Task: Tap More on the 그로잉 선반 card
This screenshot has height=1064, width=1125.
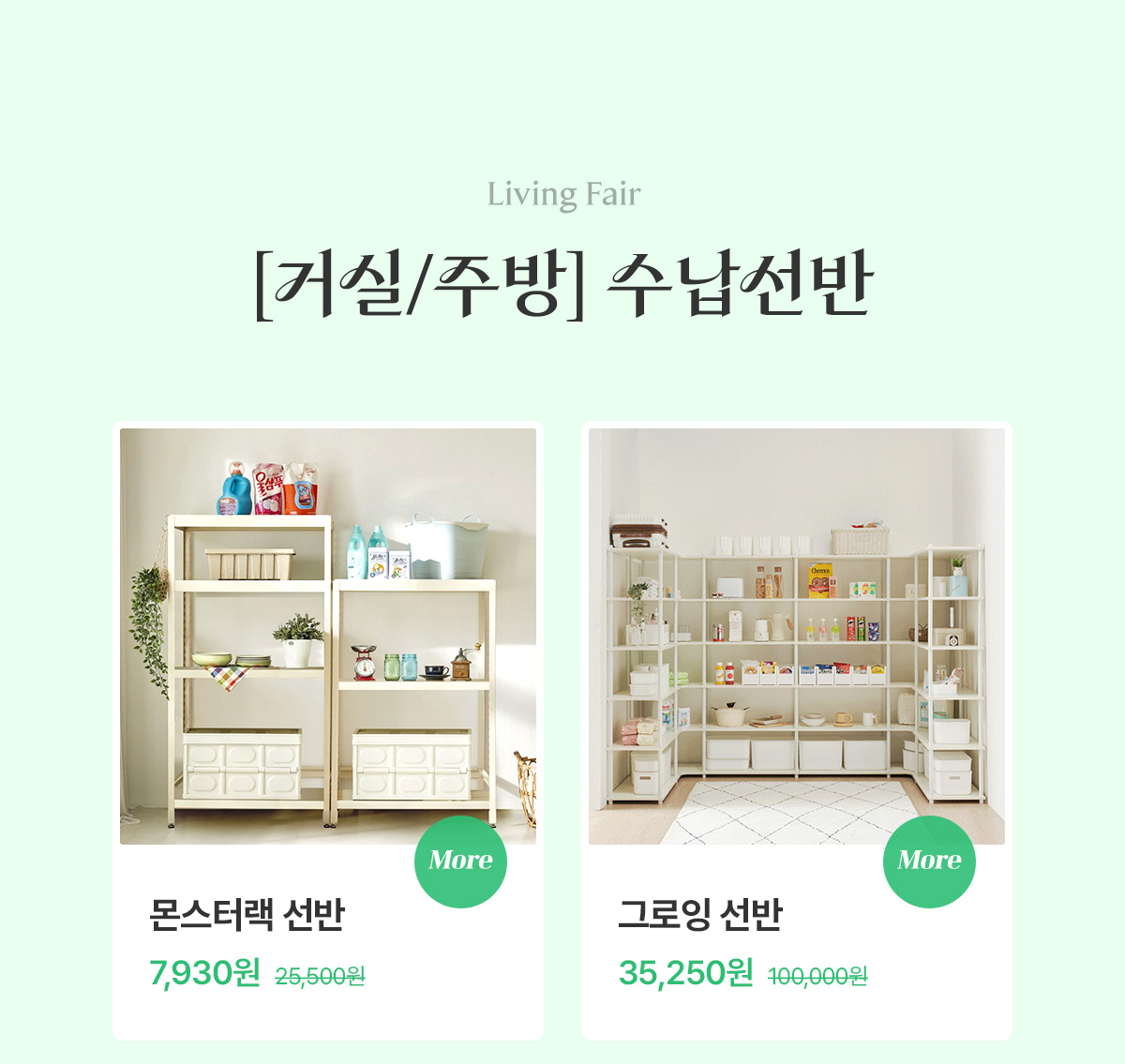Action: point(929,861)
